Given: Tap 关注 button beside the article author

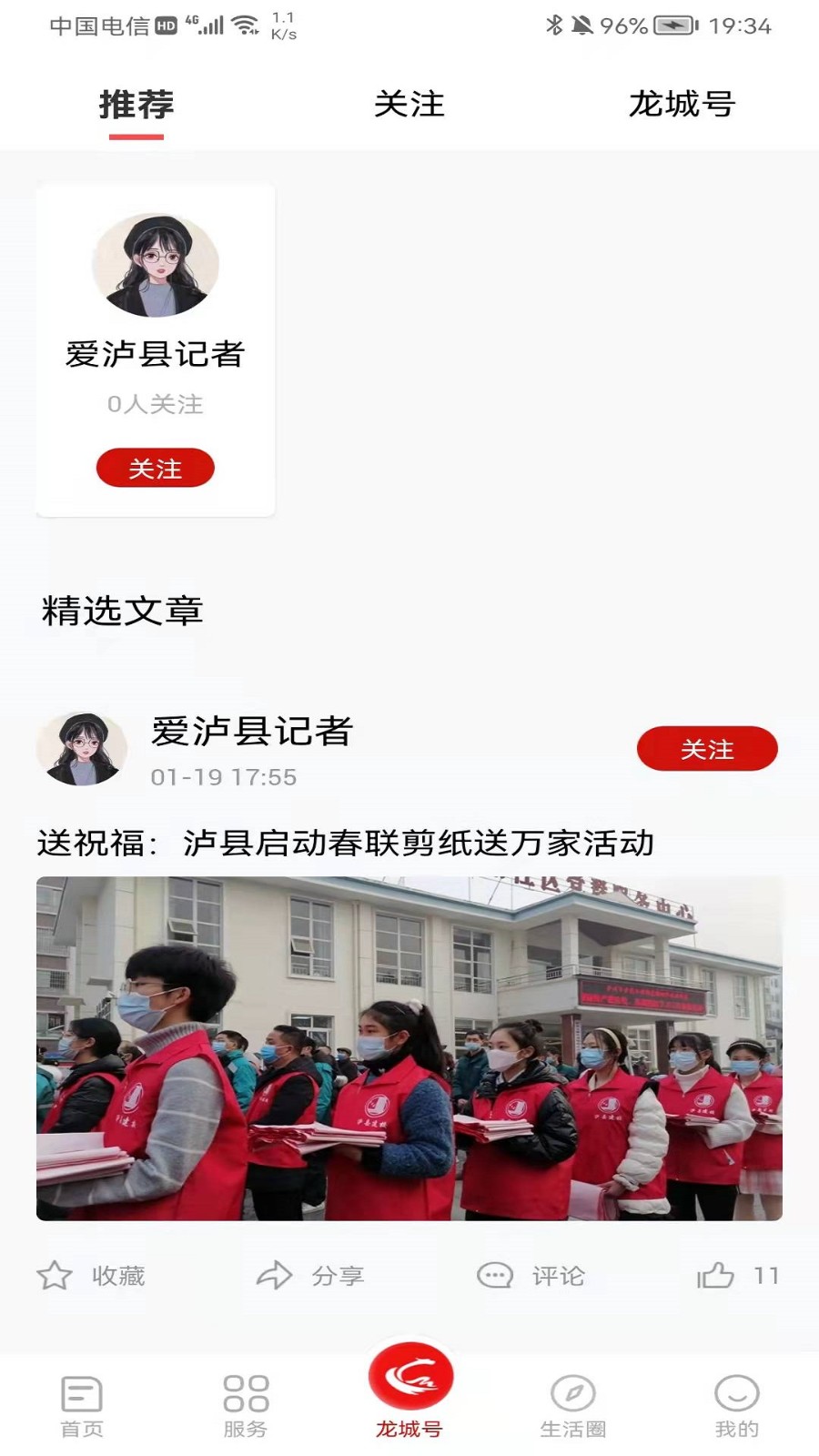Looking at the screenshot, I should 707,749.
